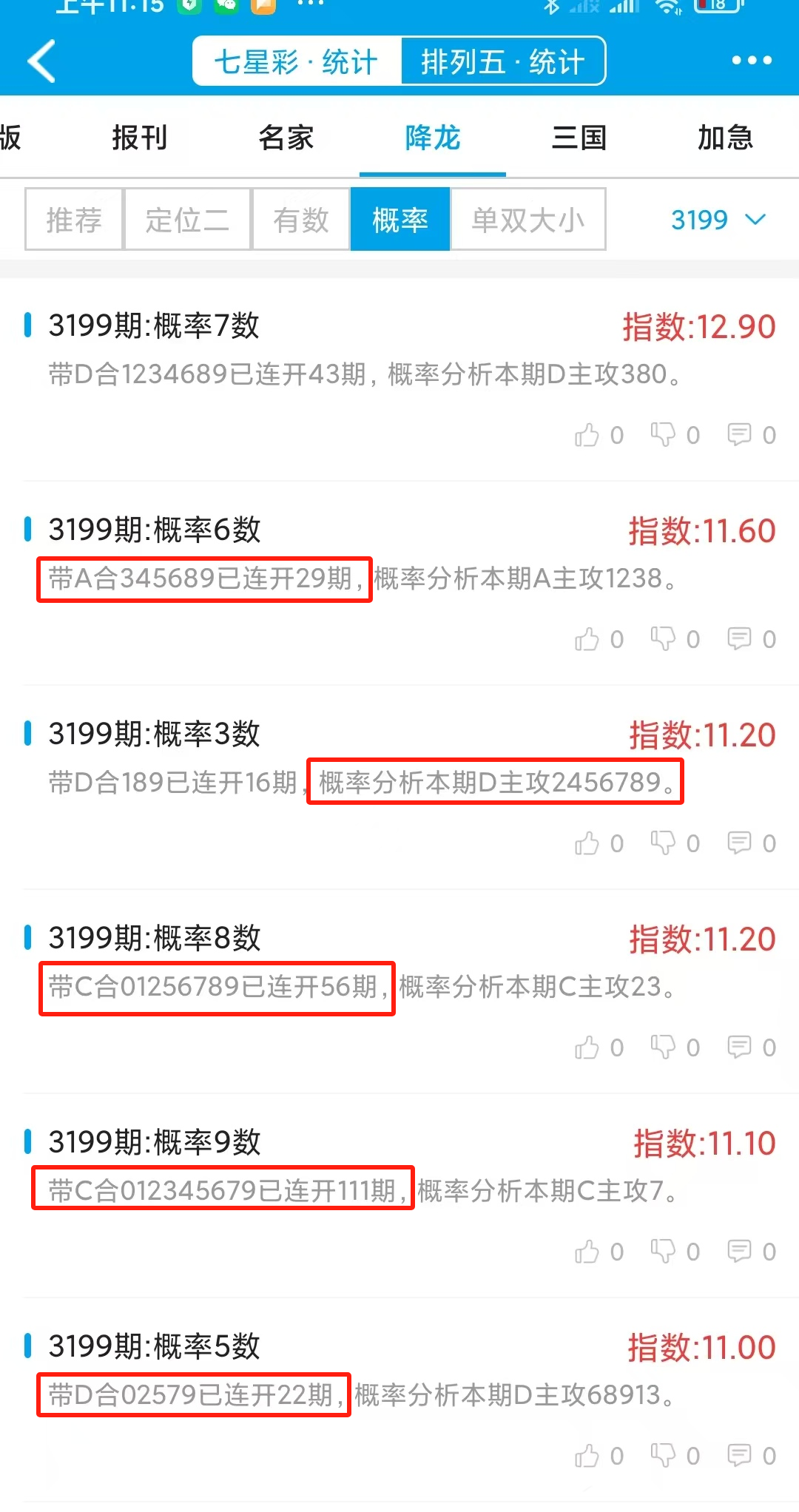This screenshot has width=799, height=1512.
Task: Select the 降龙 tab
Action: click(433, 138)
